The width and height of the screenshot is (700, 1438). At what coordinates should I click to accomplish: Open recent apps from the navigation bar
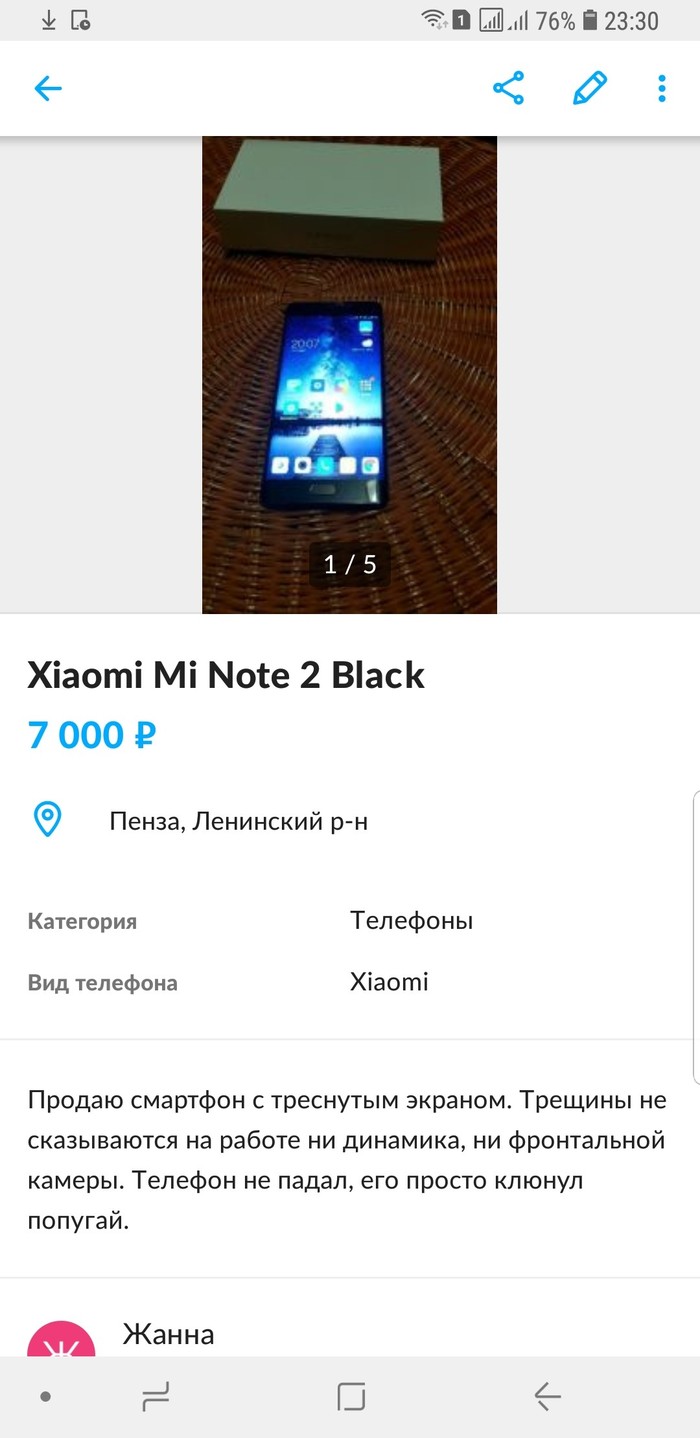tap(155, 1396)
